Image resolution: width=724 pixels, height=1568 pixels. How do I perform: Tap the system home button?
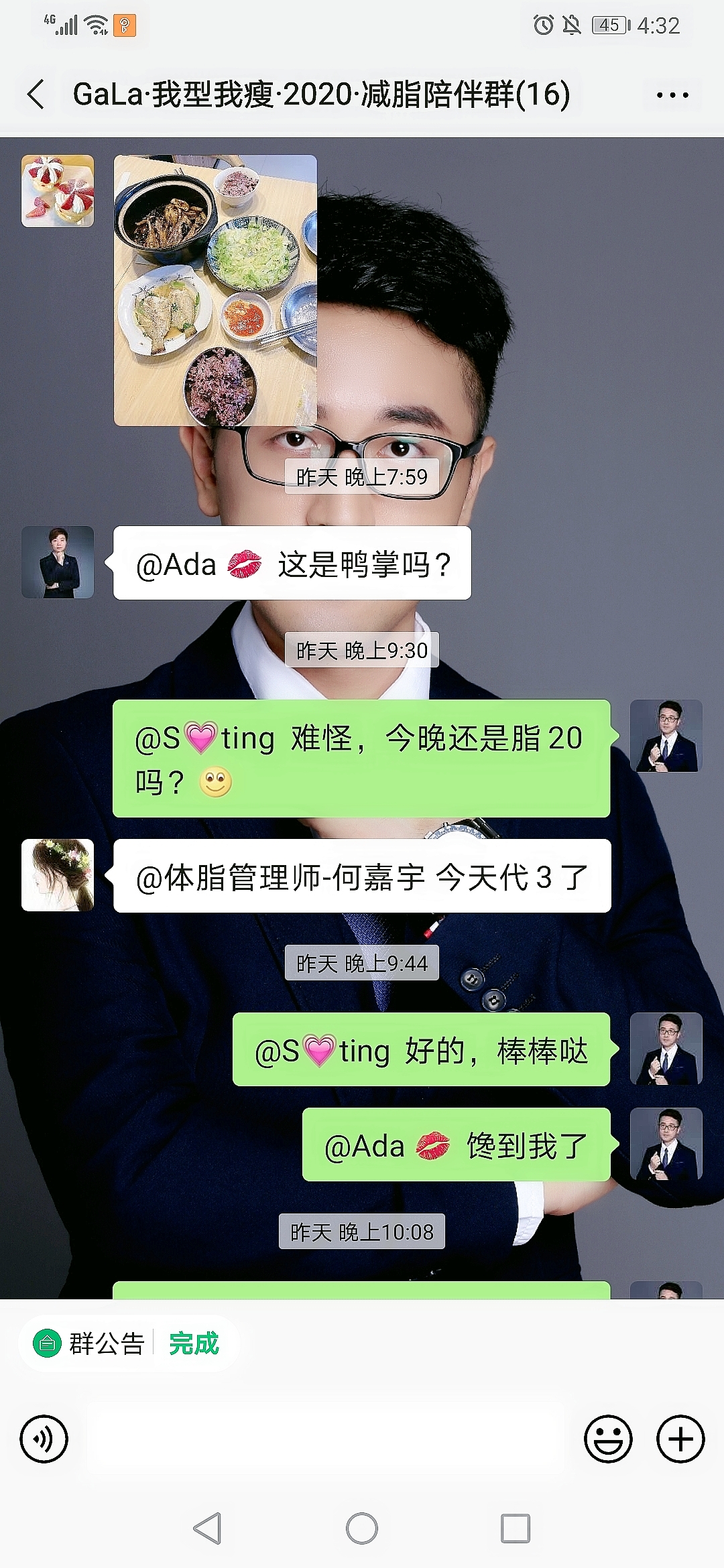click(x=362, y=1528)
